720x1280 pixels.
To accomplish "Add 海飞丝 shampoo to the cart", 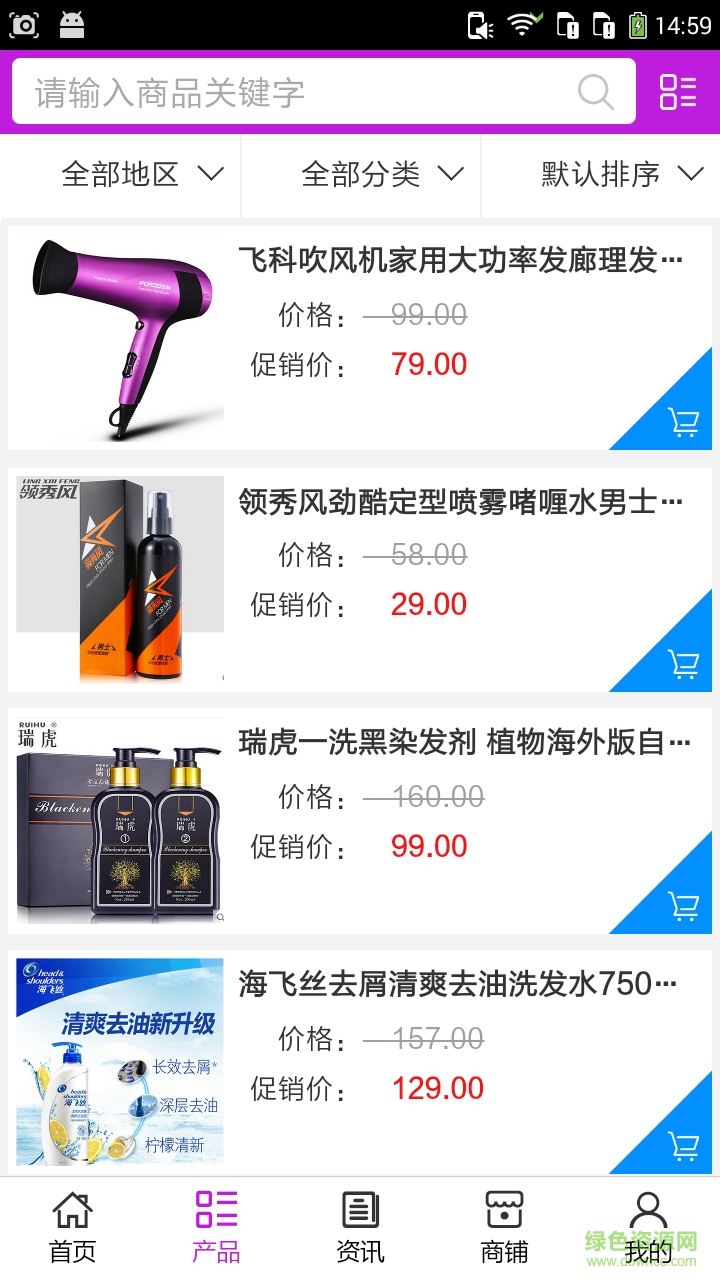I will 684,1146.
